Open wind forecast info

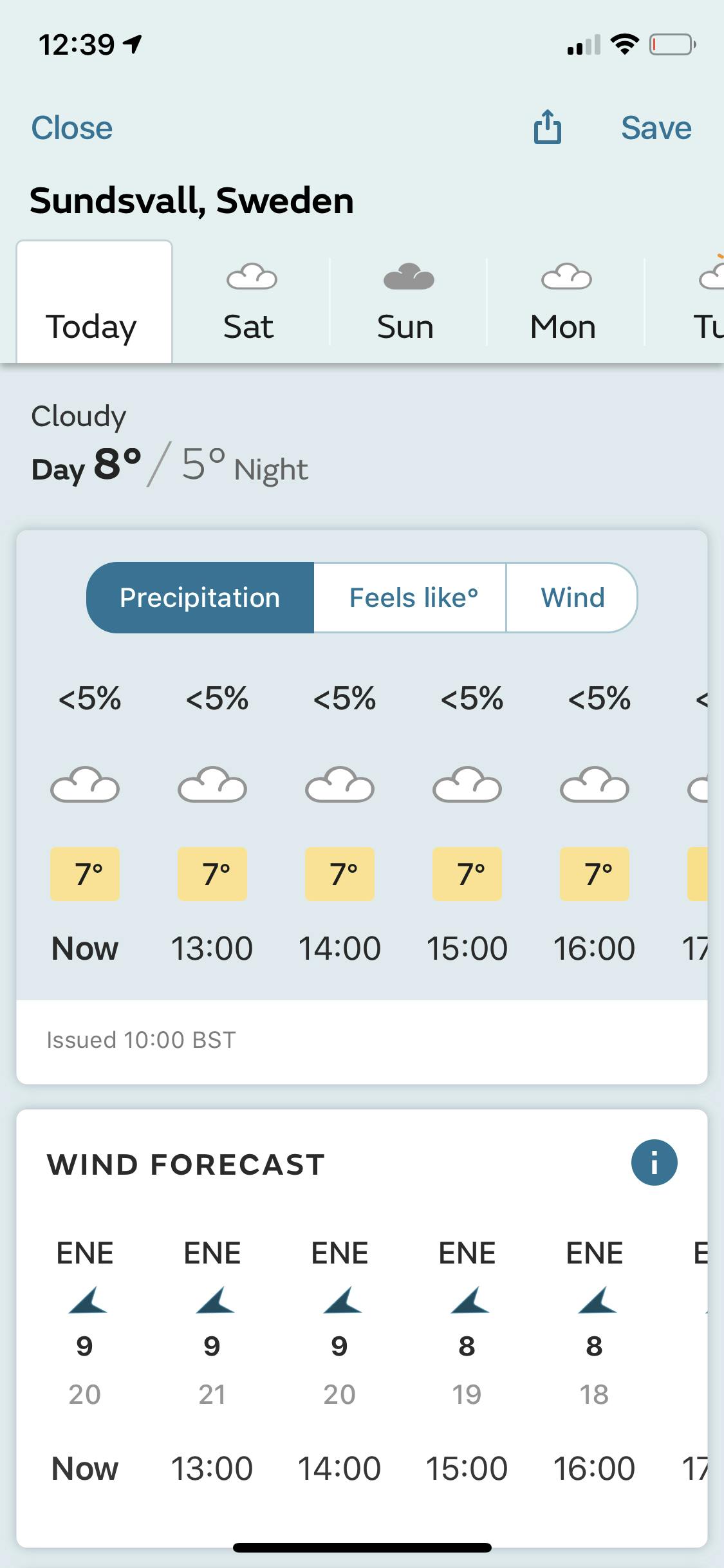coord(654,1162)
